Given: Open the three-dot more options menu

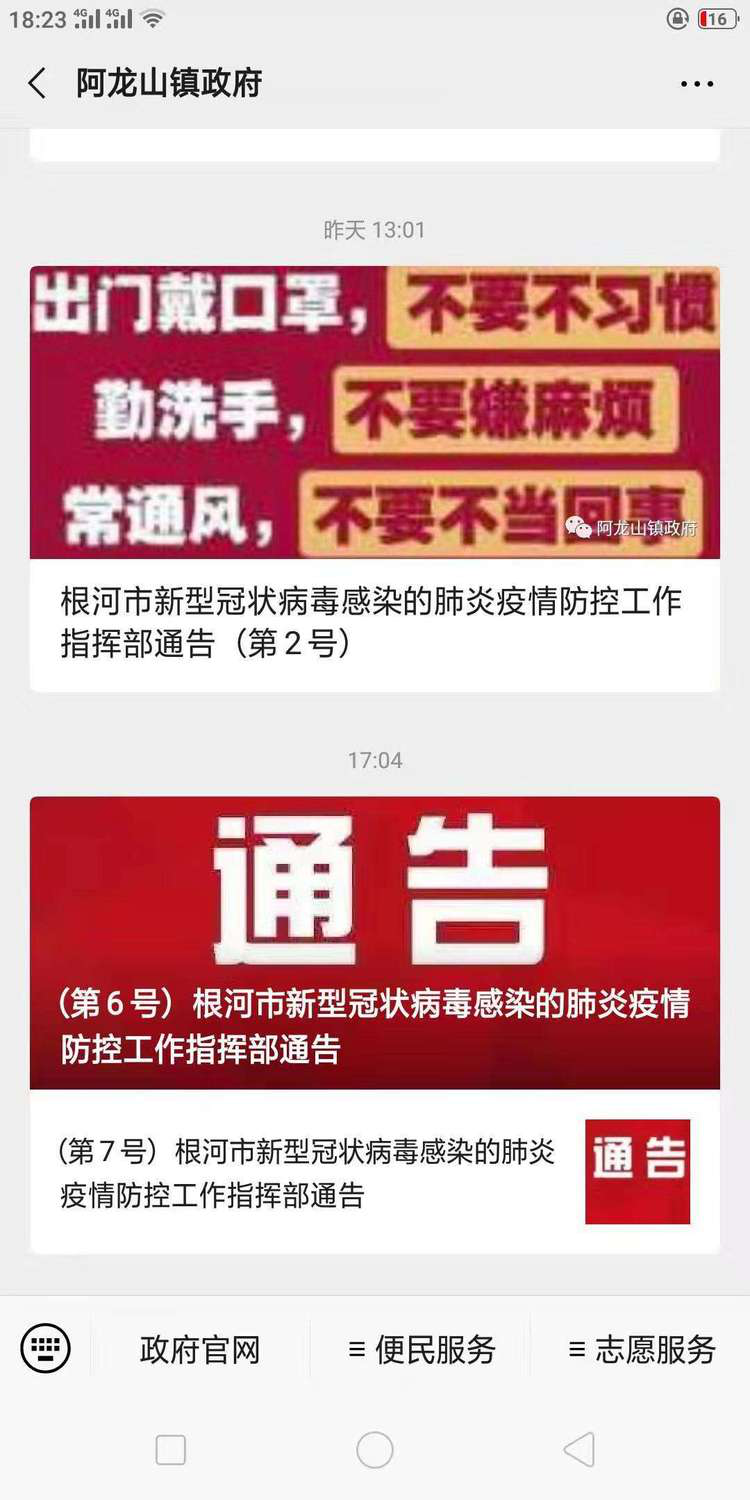Looking at the screenshot, I should point(697,84).
